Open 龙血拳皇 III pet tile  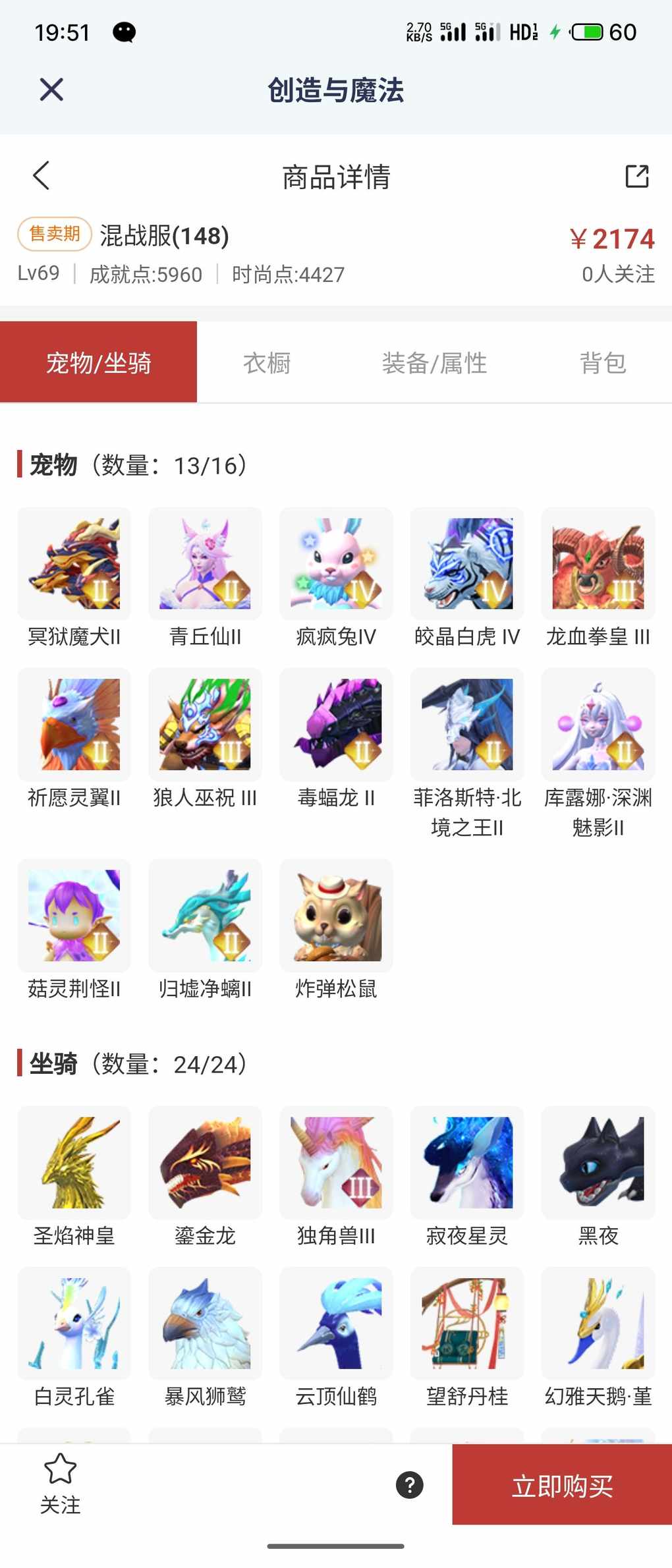click(598, 564)
